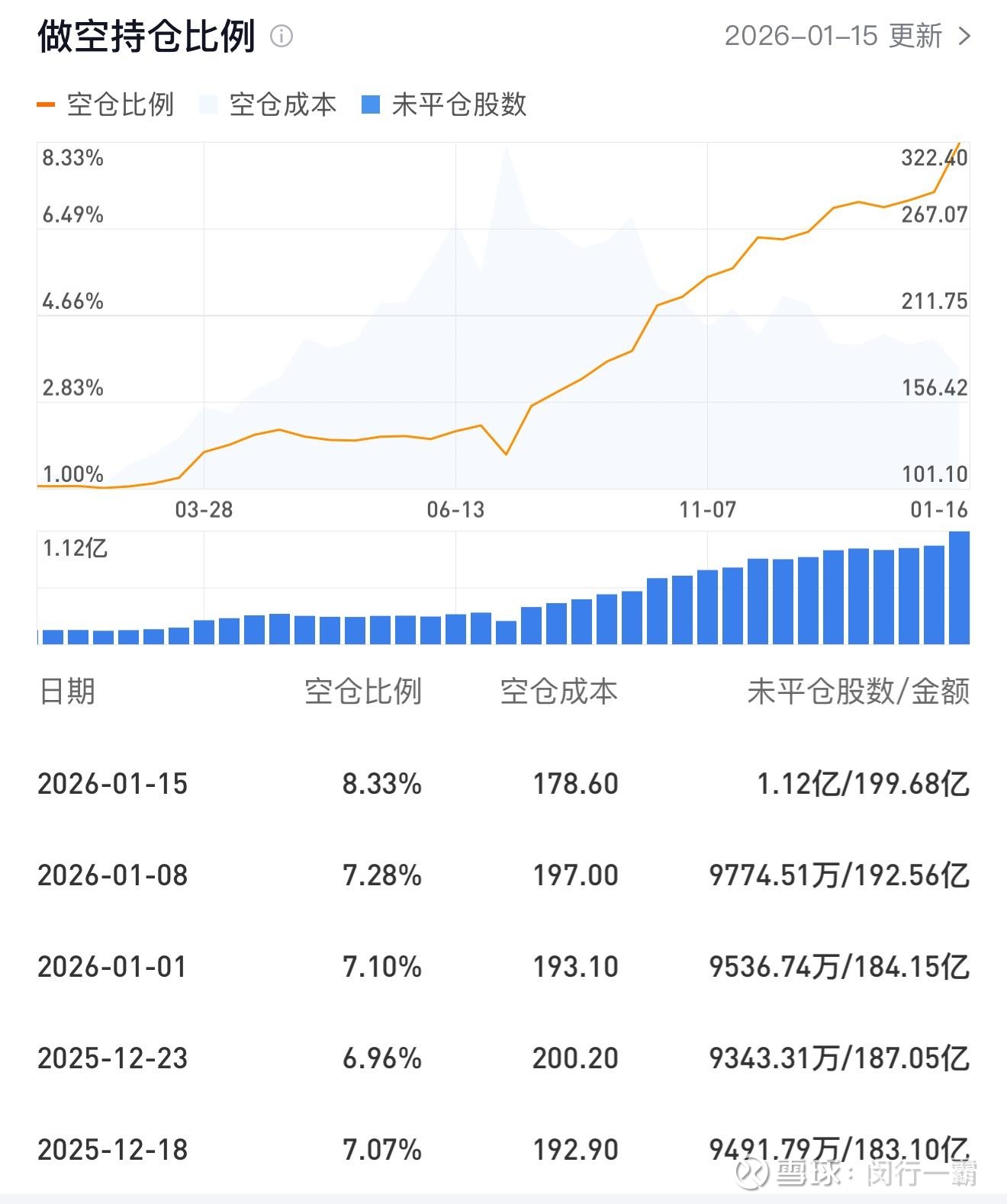Expand the 2026-01-15 table row
Viewport: 1007px width, 1204px height.
[x=504, y=783]
